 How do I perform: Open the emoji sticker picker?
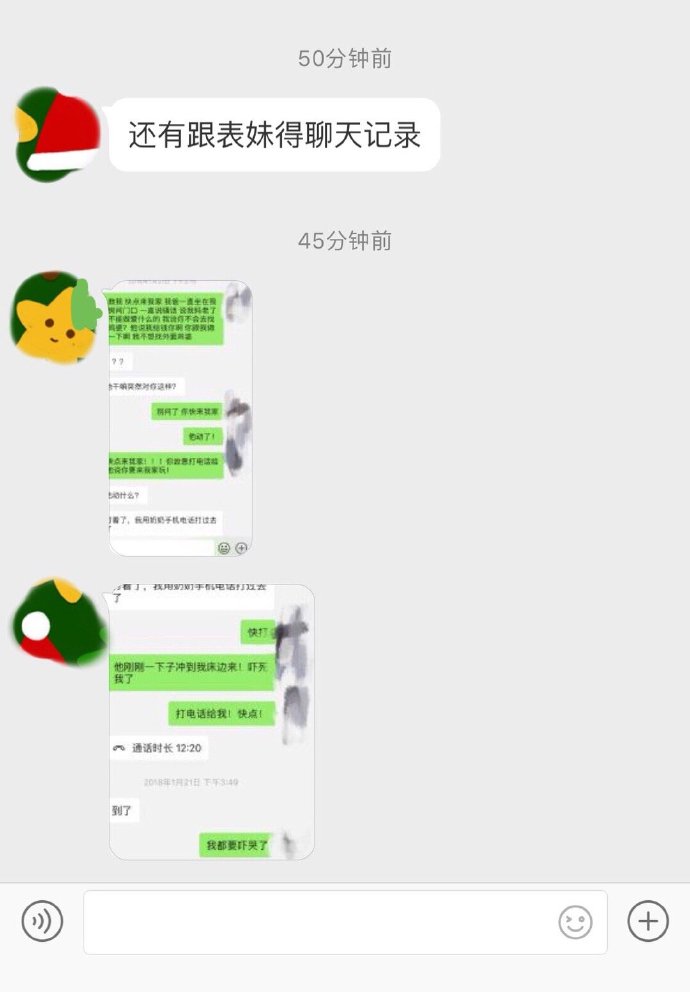575,922
